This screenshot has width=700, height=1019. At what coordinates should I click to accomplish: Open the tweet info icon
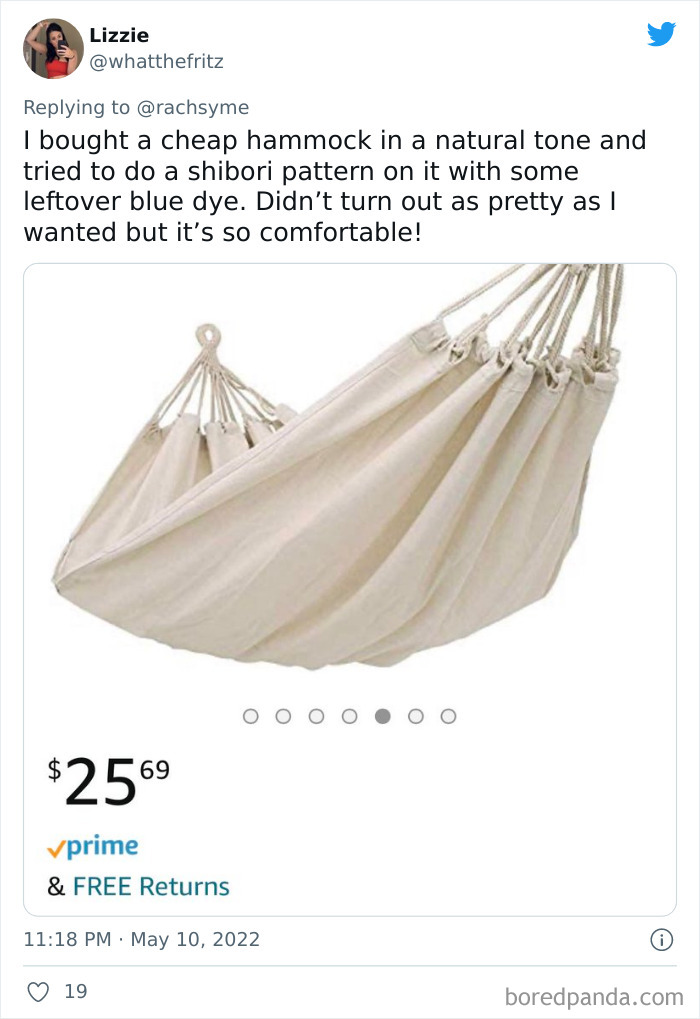click(x=662, y=940)
